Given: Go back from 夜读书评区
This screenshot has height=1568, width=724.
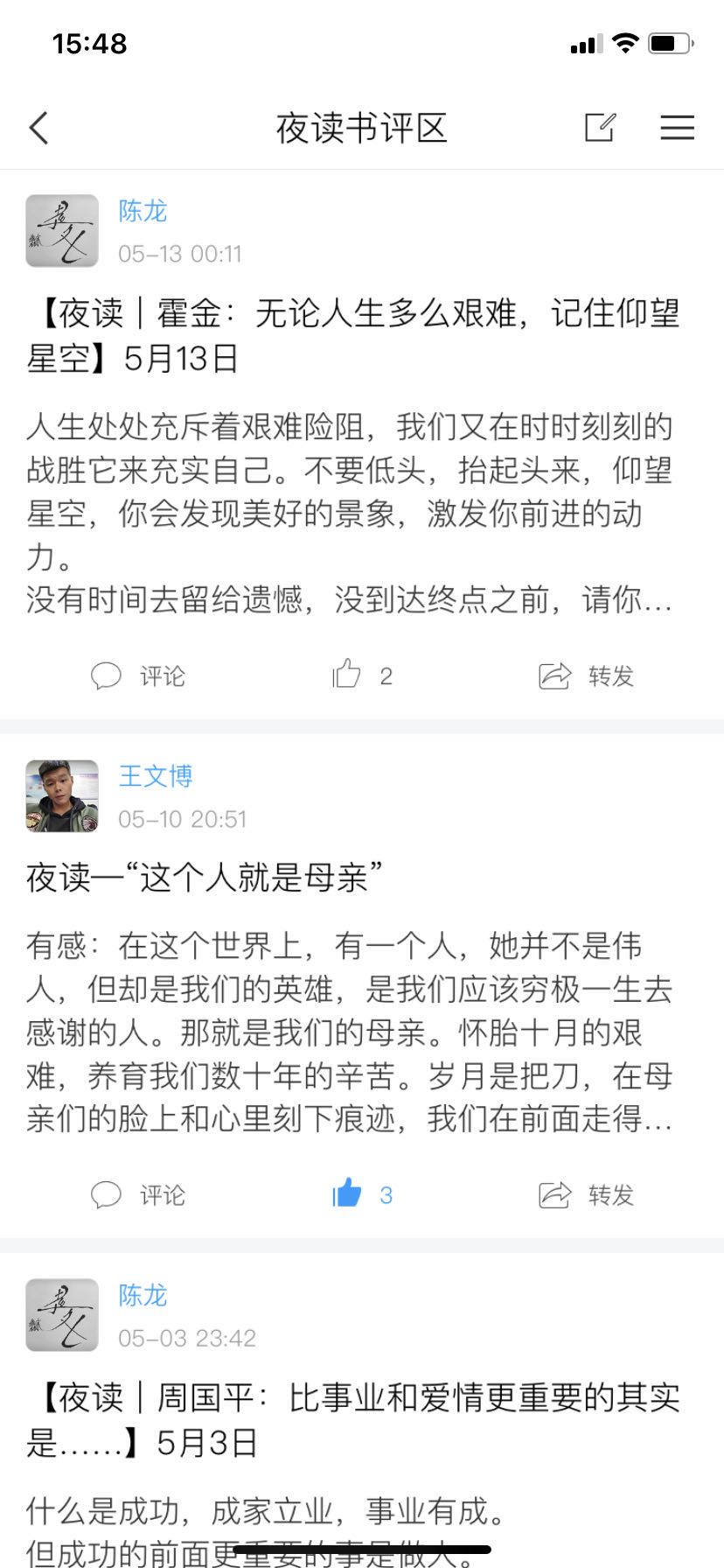Looking at the screenshot, I should point(39,129).
